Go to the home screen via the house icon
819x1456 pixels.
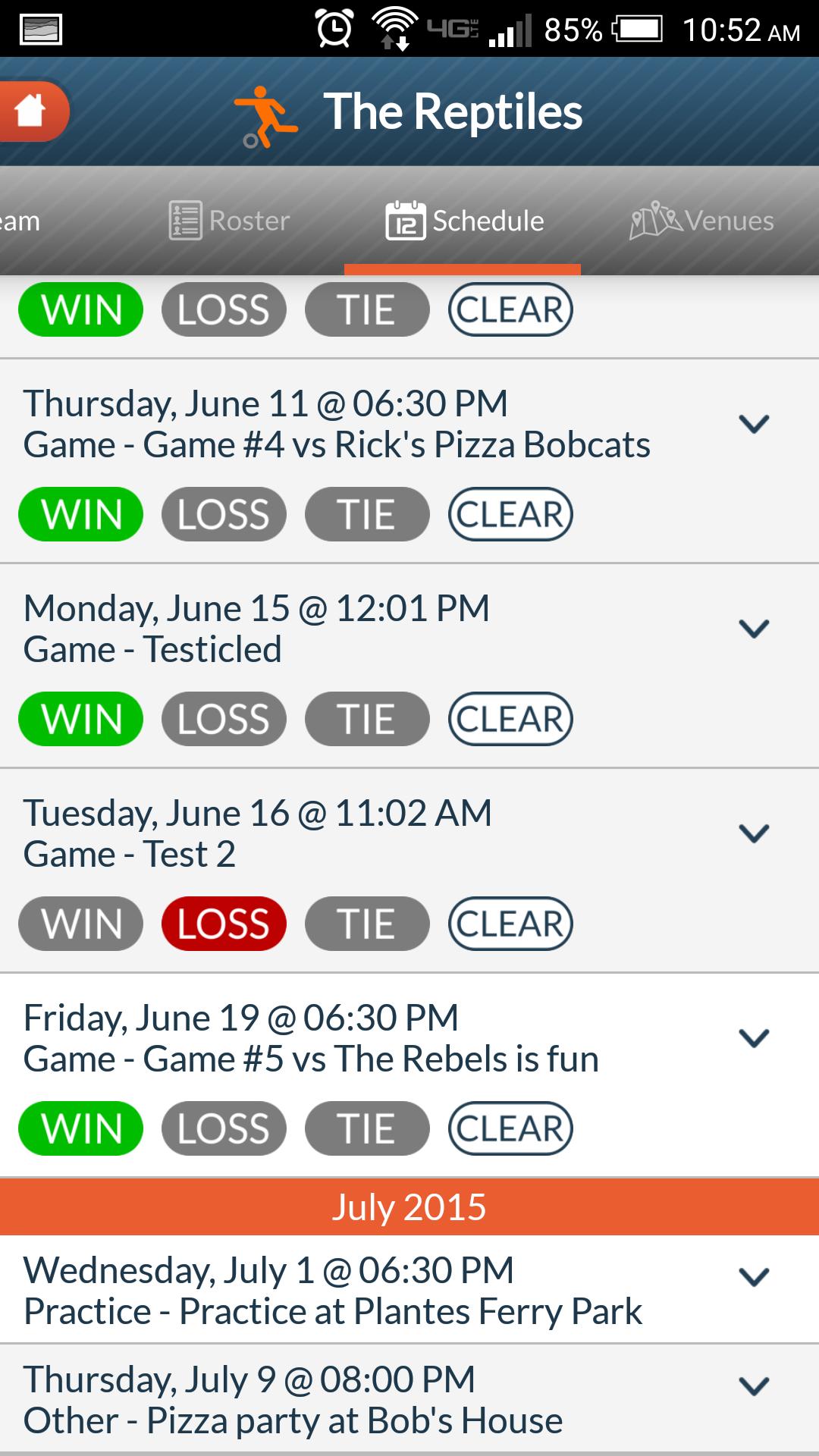click(32, 111)
